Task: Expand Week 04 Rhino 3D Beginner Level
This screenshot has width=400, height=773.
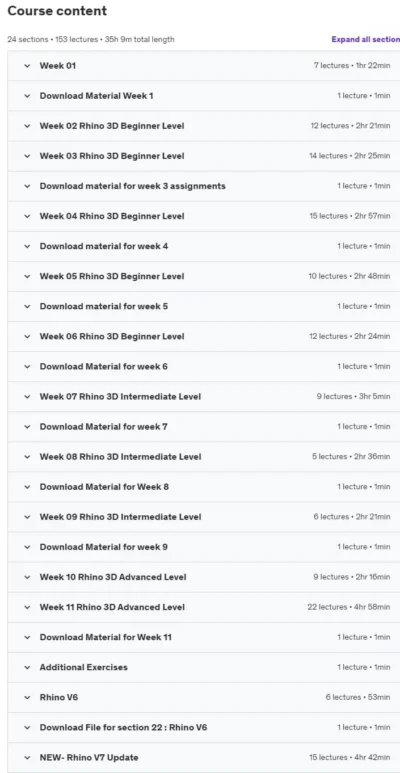Action: click(x=204, y=216)
